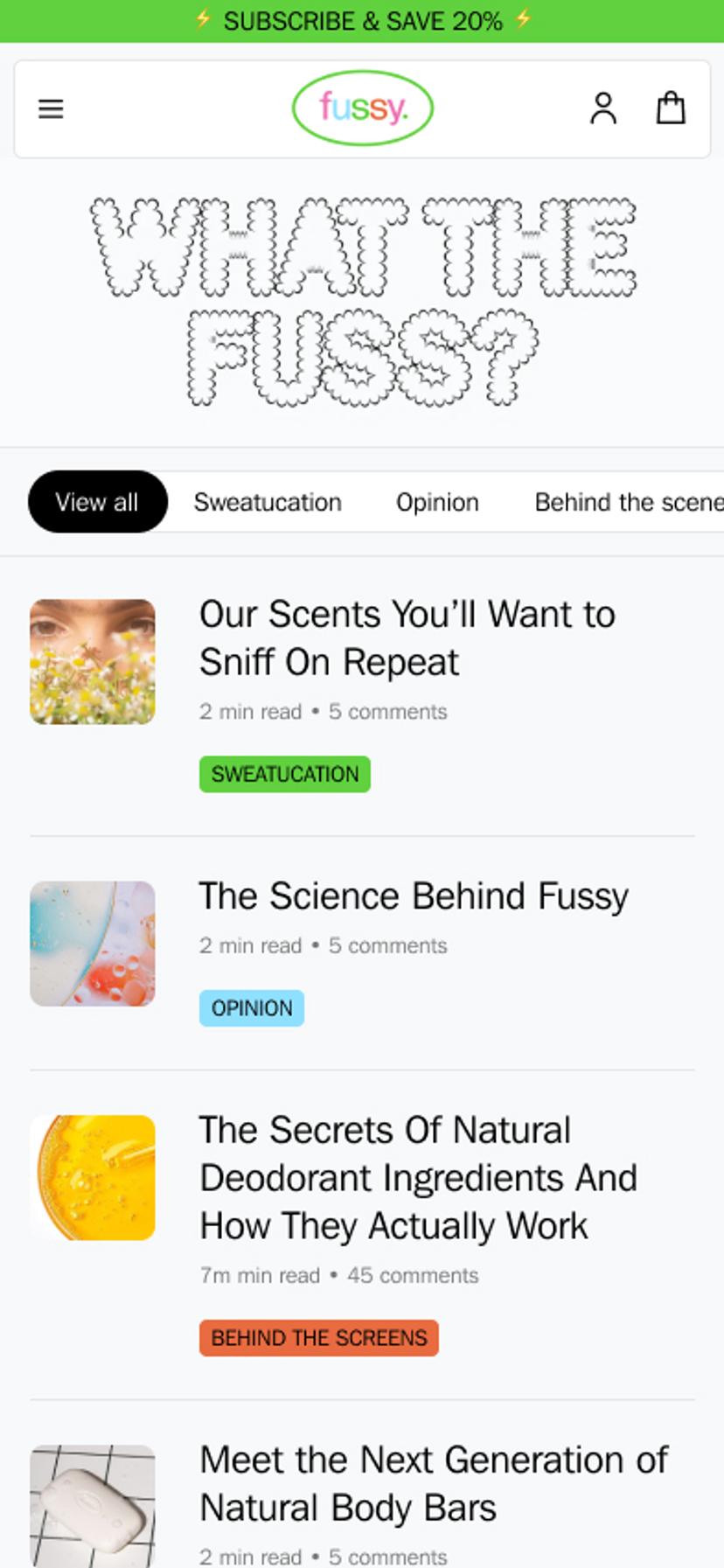Tap the green SWEATUCATION tag
Viewport: 724px width, 1568px height.
[285, 774]
